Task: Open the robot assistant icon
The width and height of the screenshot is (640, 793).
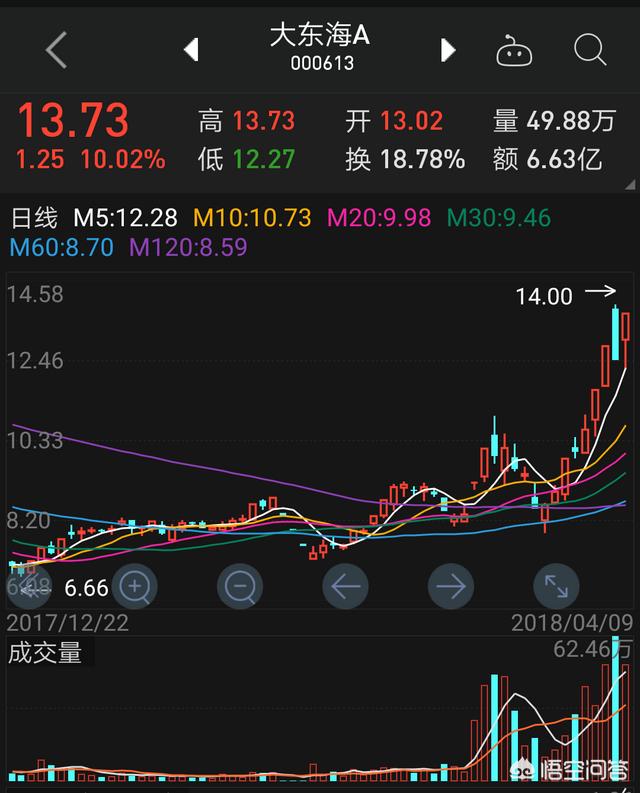Action: click(514, 49)
